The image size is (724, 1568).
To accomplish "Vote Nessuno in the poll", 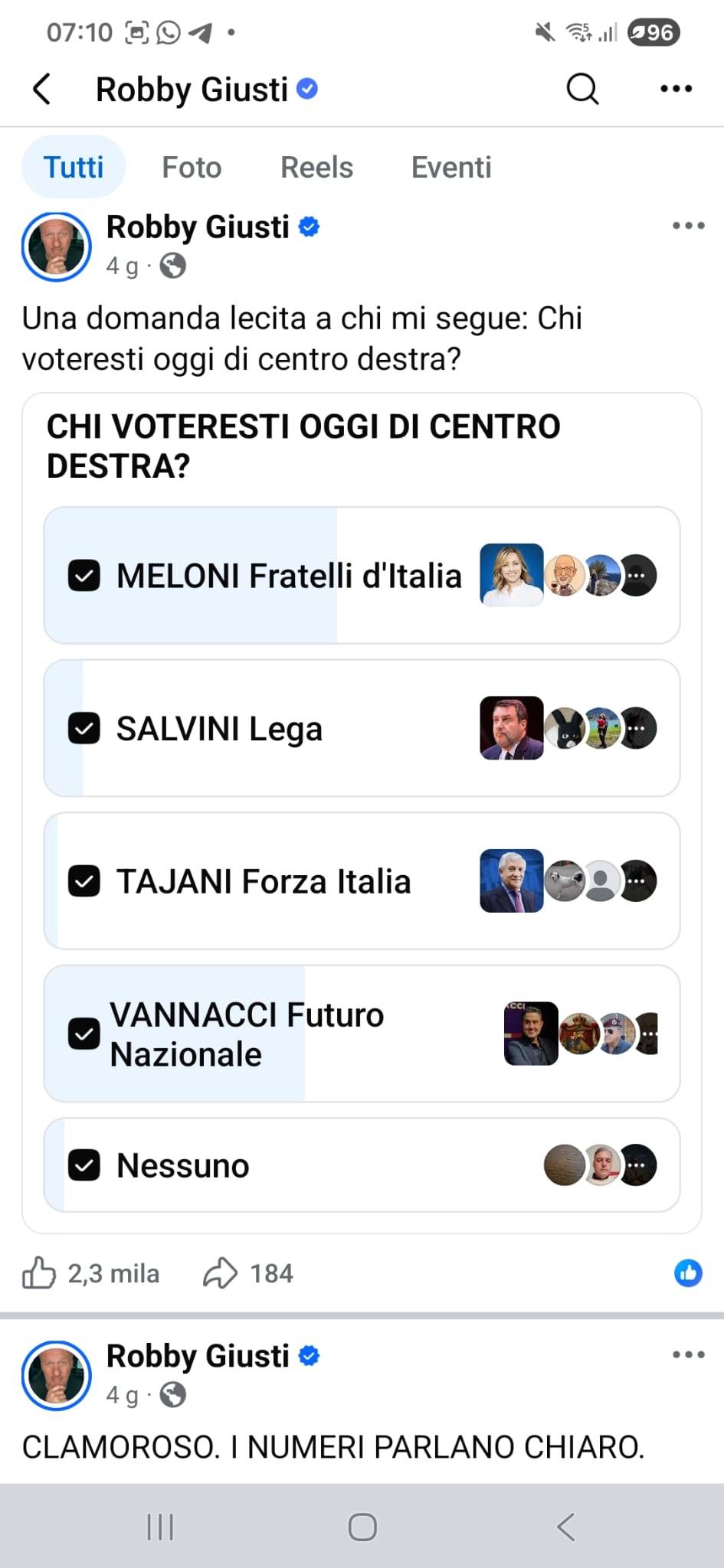I will [84, 1165].
